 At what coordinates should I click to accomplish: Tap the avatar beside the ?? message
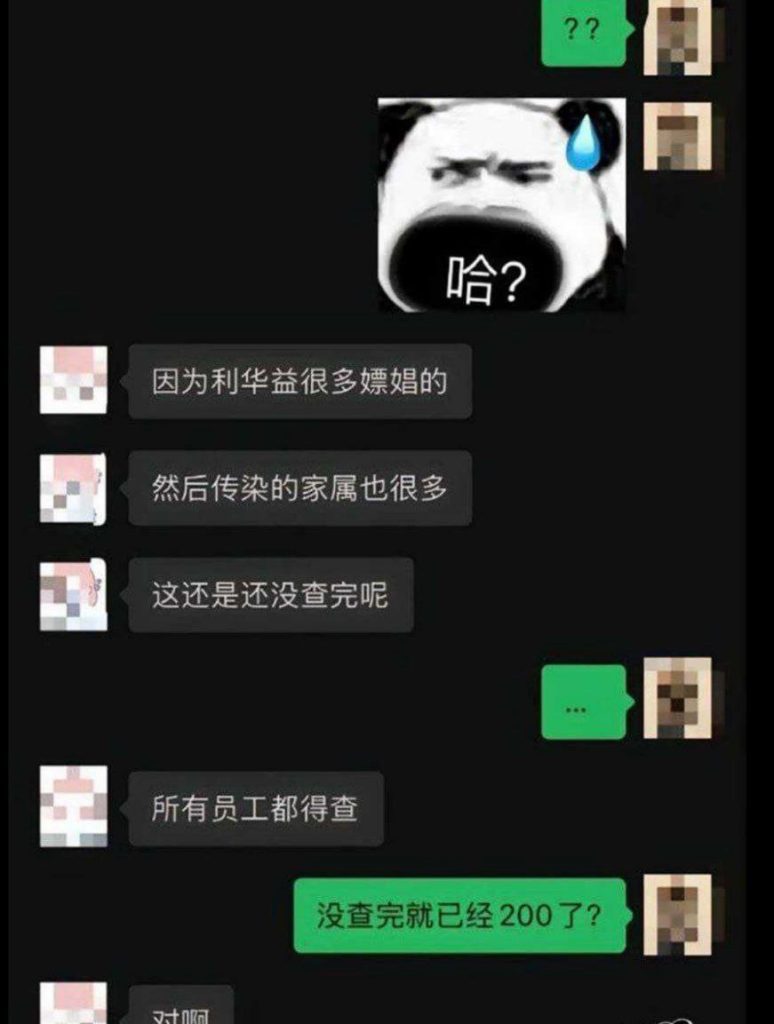pos(678,35)
